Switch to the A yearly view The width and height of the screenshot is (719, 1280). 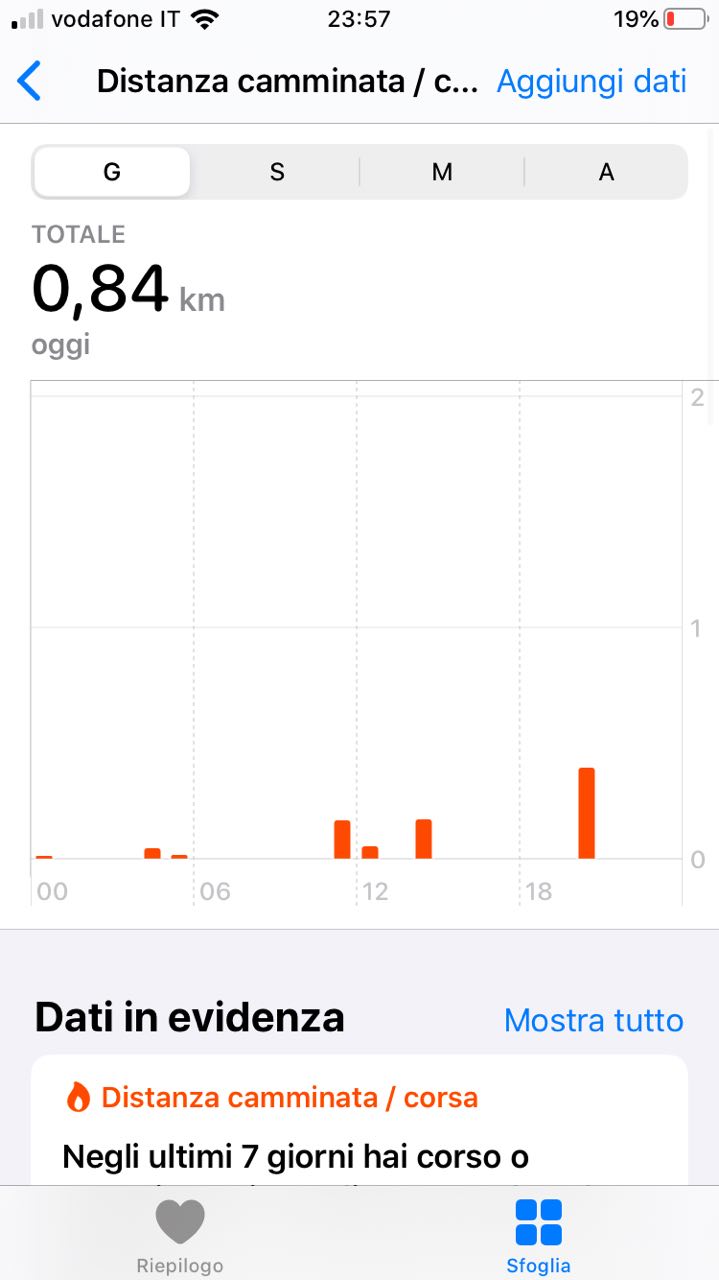click(x=606, y=172)
